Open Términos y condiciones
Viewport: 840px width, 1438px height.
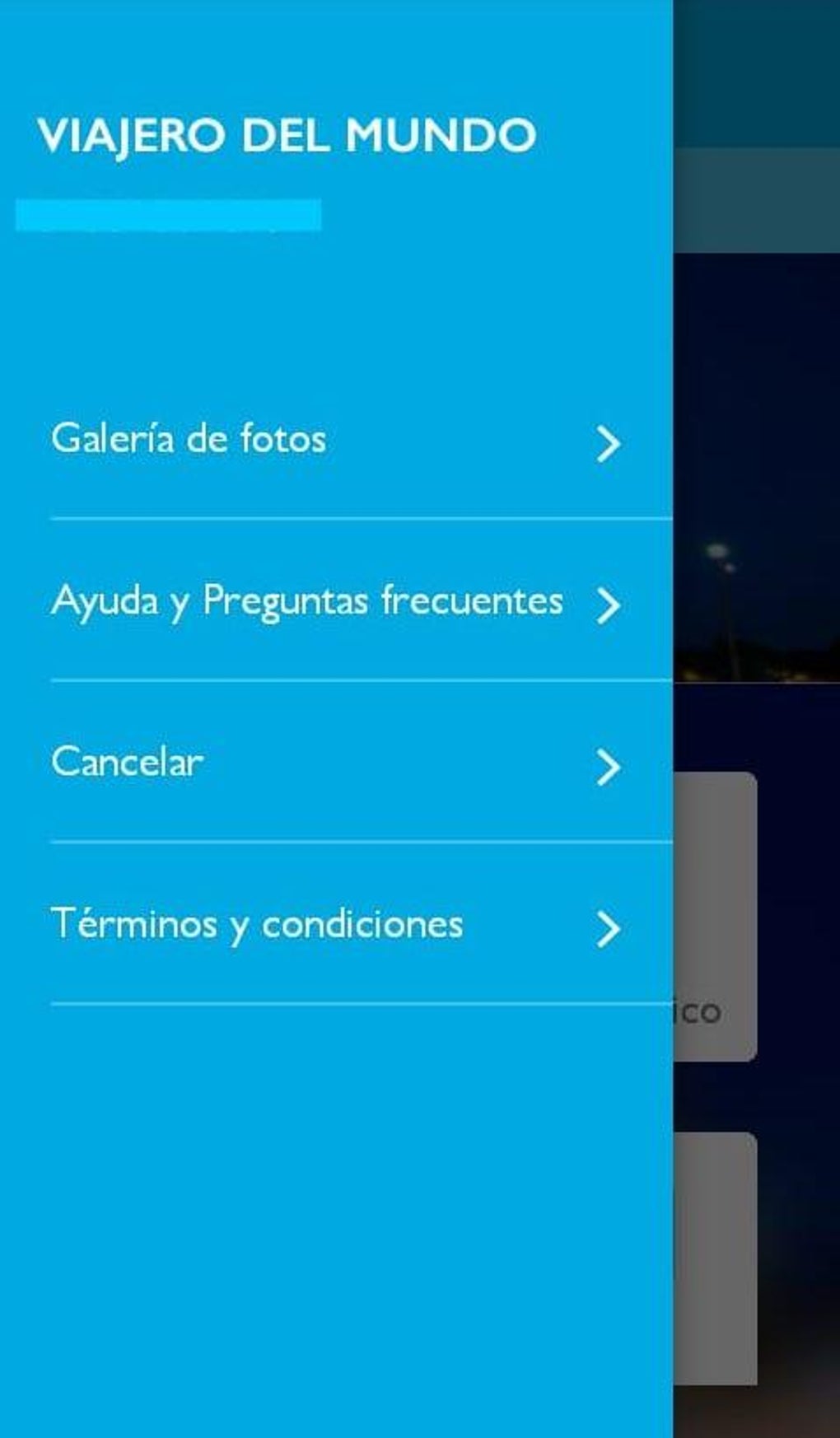(x=257, y=924)
